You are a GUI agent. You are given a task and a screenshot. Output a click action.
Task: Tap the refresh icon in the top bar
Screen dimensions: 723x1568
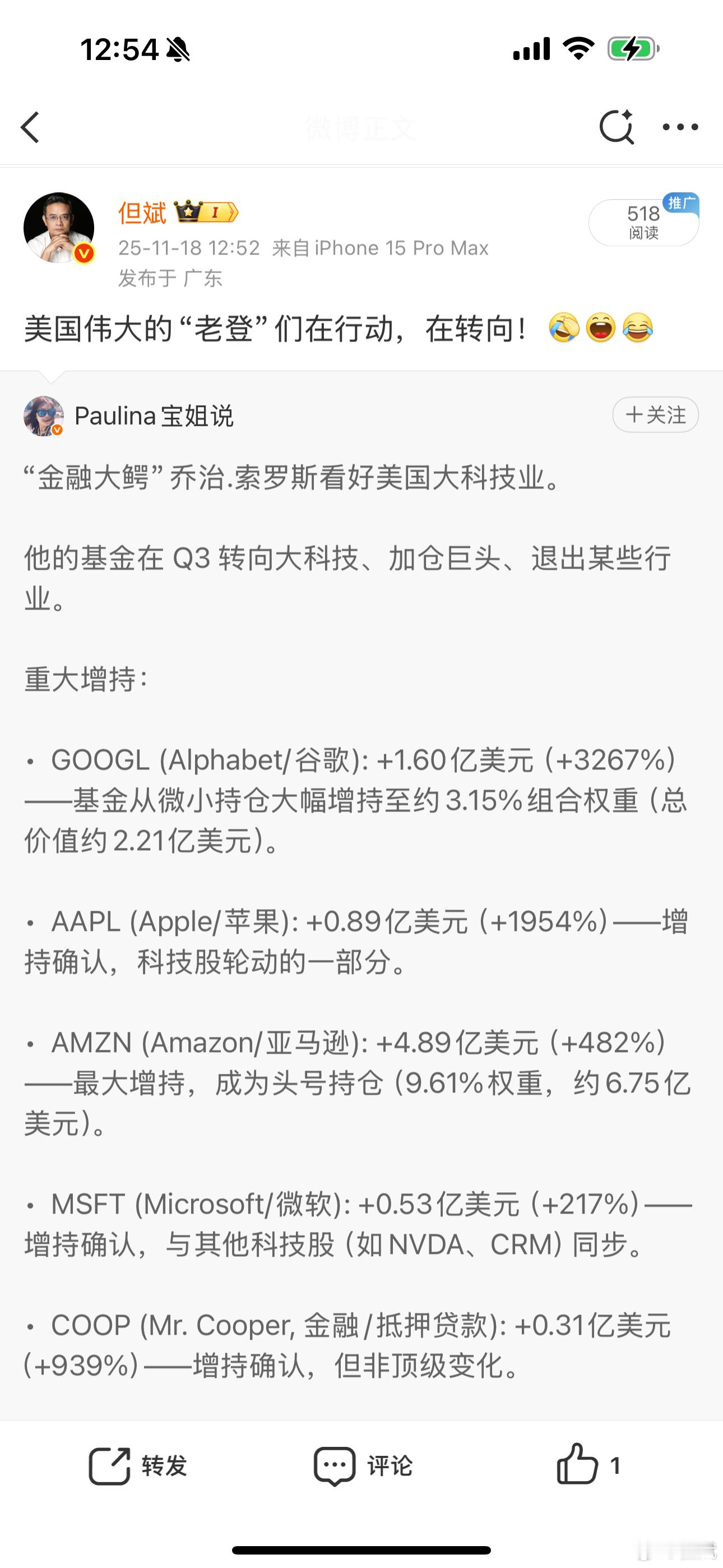(617, 127)
